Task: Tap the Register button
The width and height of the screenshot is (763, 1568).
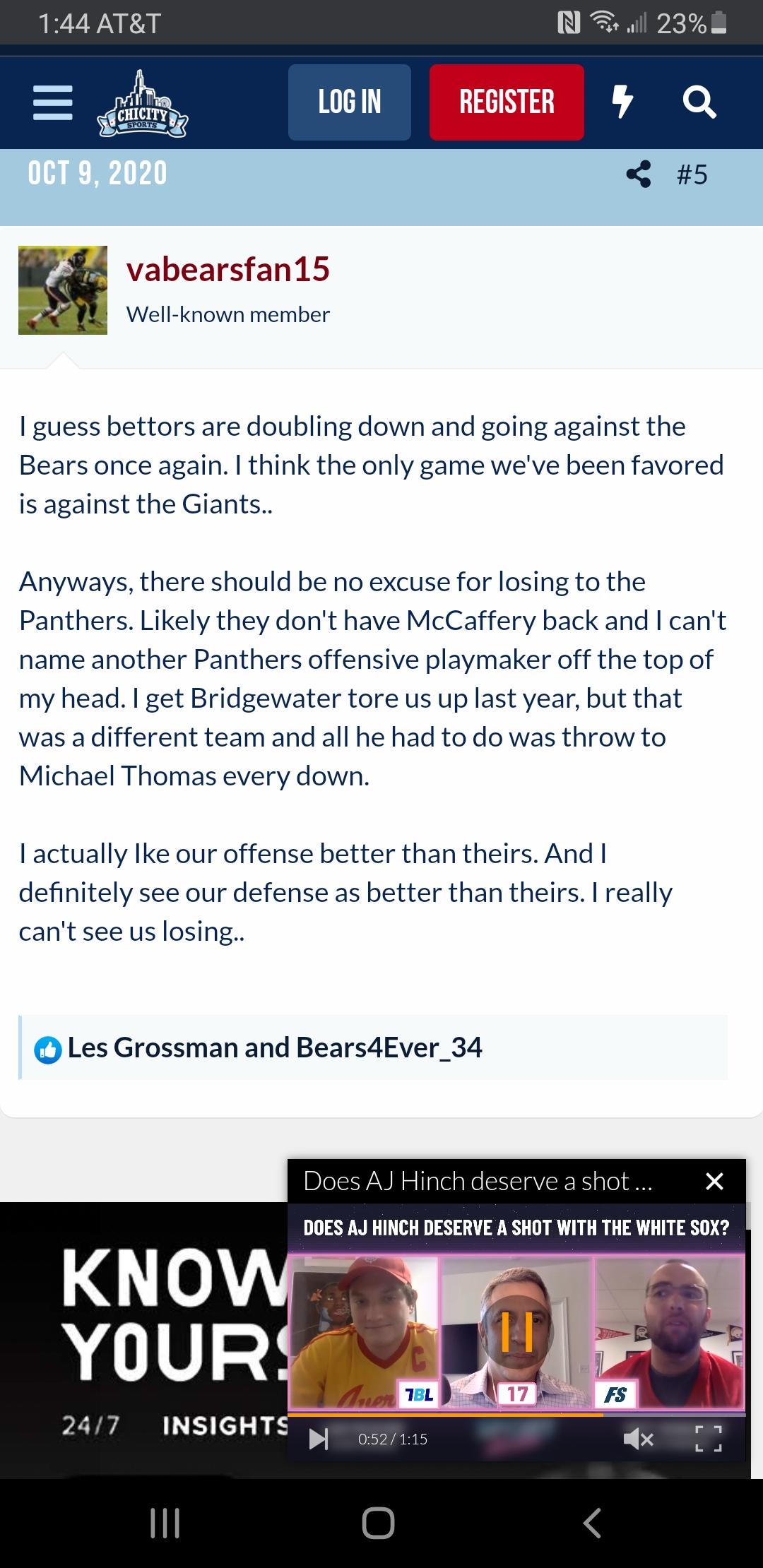Action: (x=507, y=102)
